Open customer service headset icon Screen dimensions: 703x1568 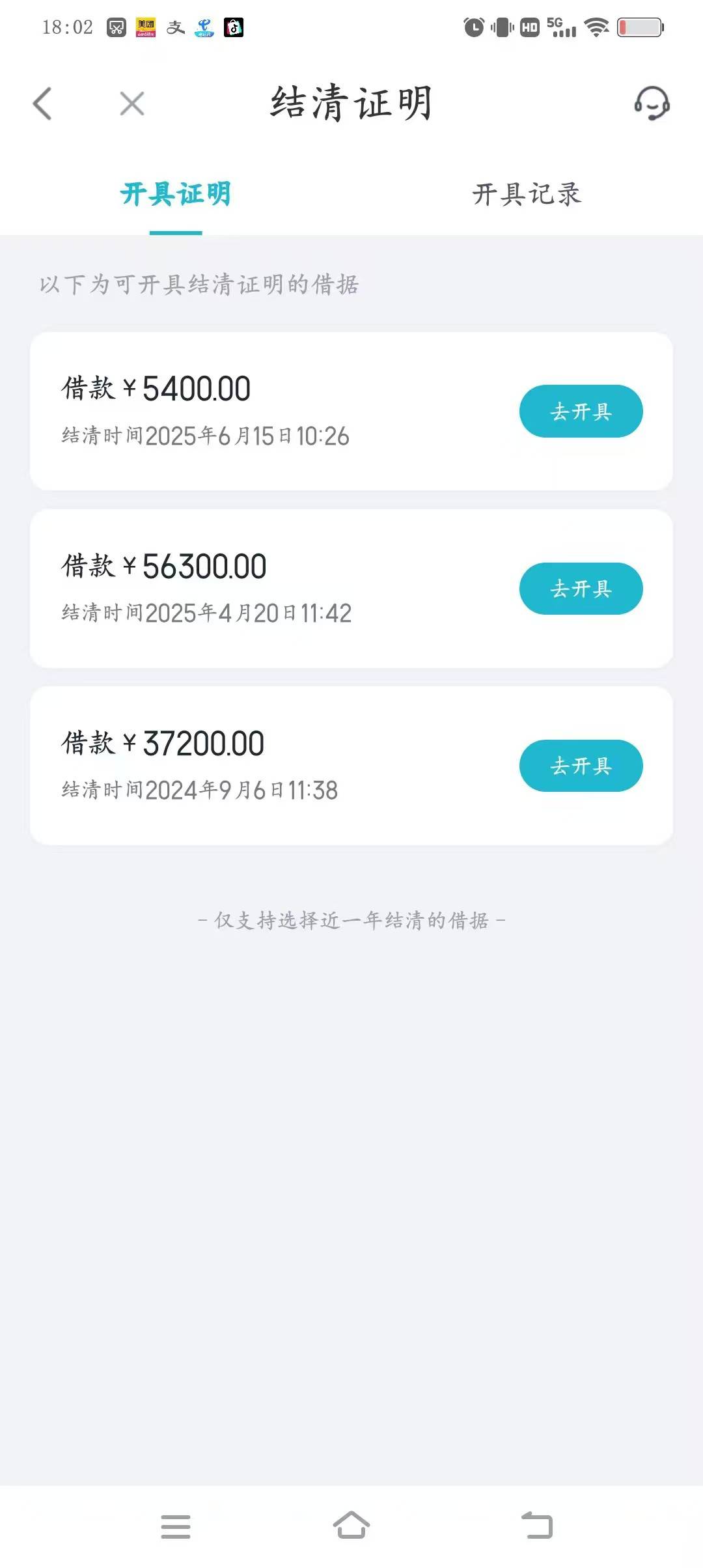point(652,103)
